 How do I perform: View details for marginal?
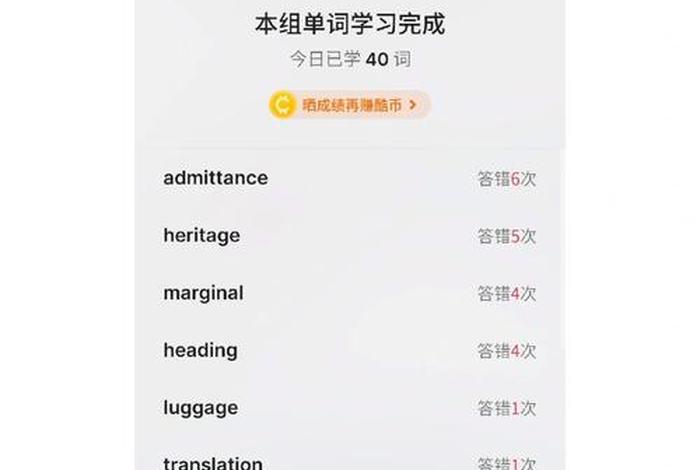(204, 293)
